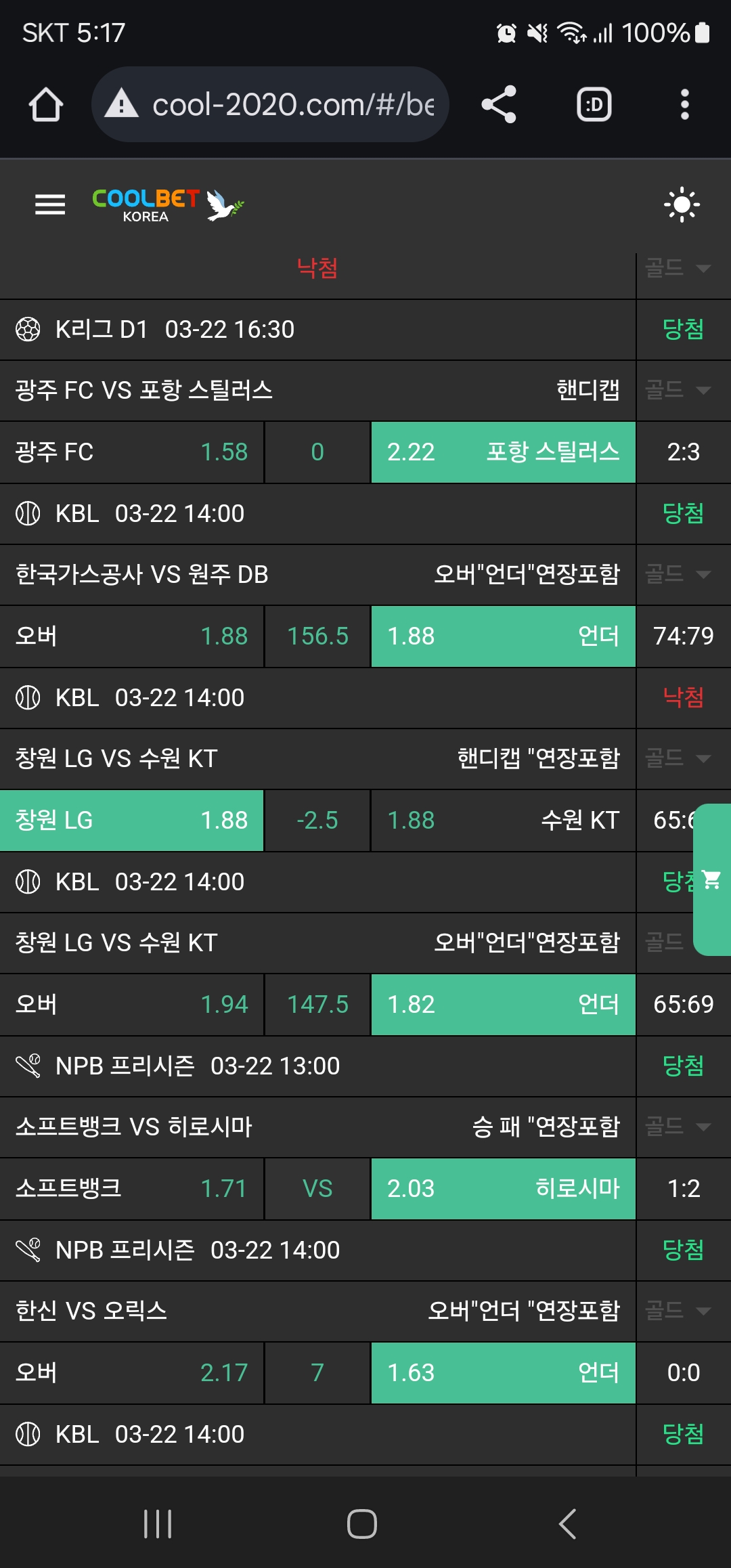Select 오버 2.17 for 한신 VS 오릭스
The width and height of the screenshot is (731, 1568).
(131, 1373)
